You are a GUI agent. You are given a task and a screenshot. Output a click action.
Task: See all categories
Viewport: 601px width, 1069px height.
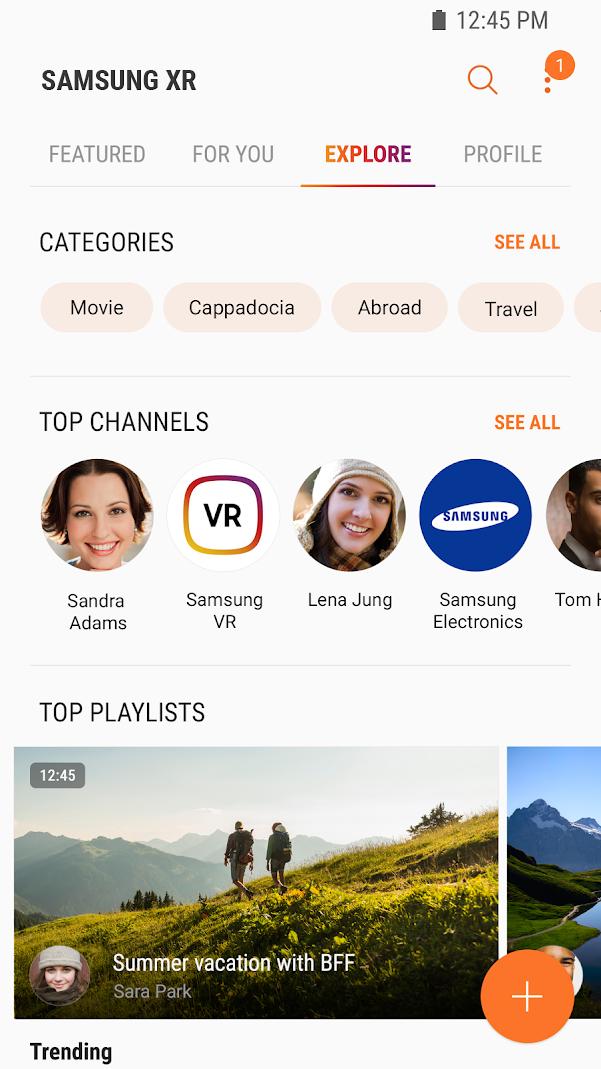(527, 242)
